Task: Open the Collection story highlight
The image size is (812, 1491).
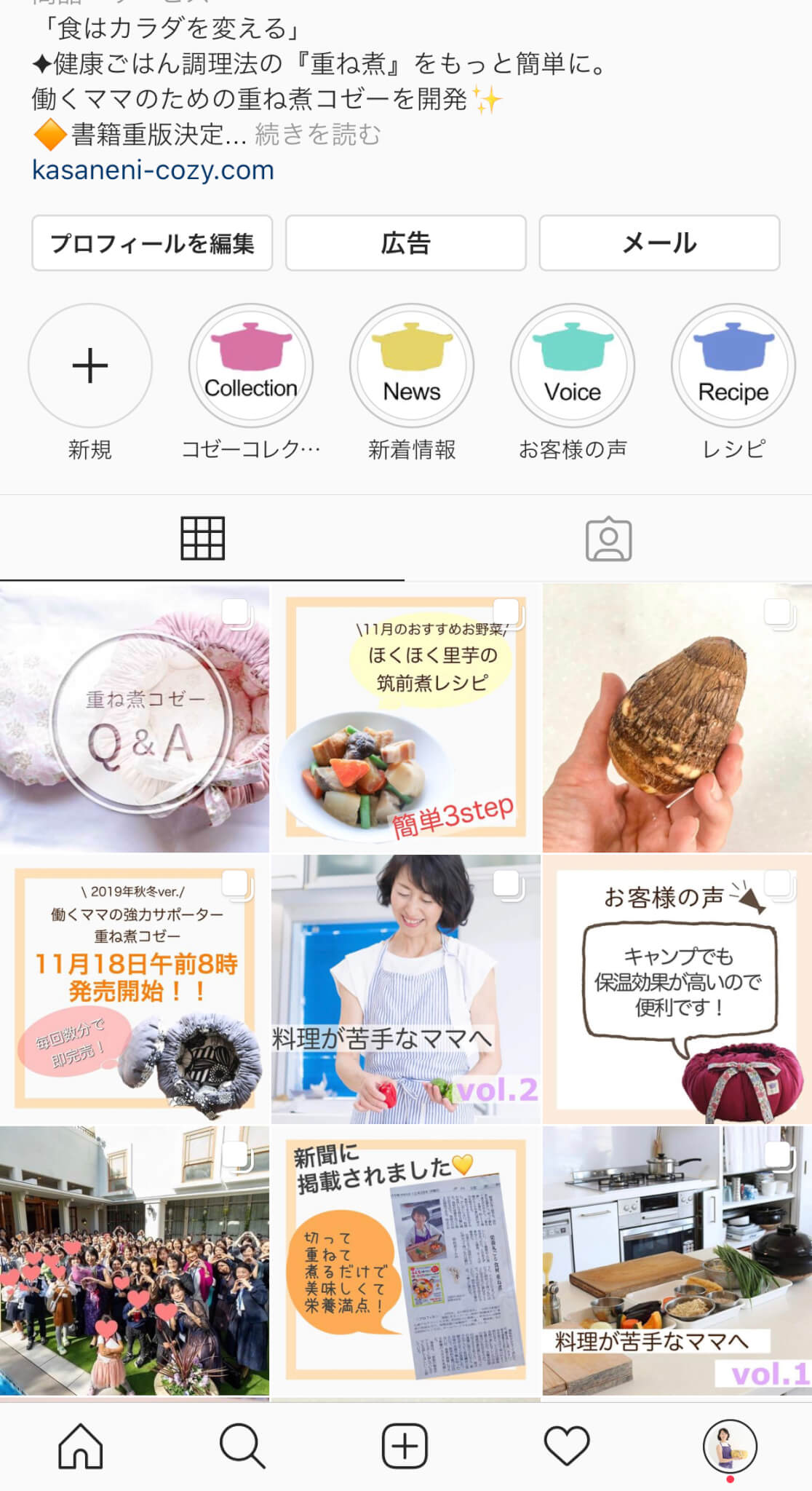Action: click(x=250, y=366)
